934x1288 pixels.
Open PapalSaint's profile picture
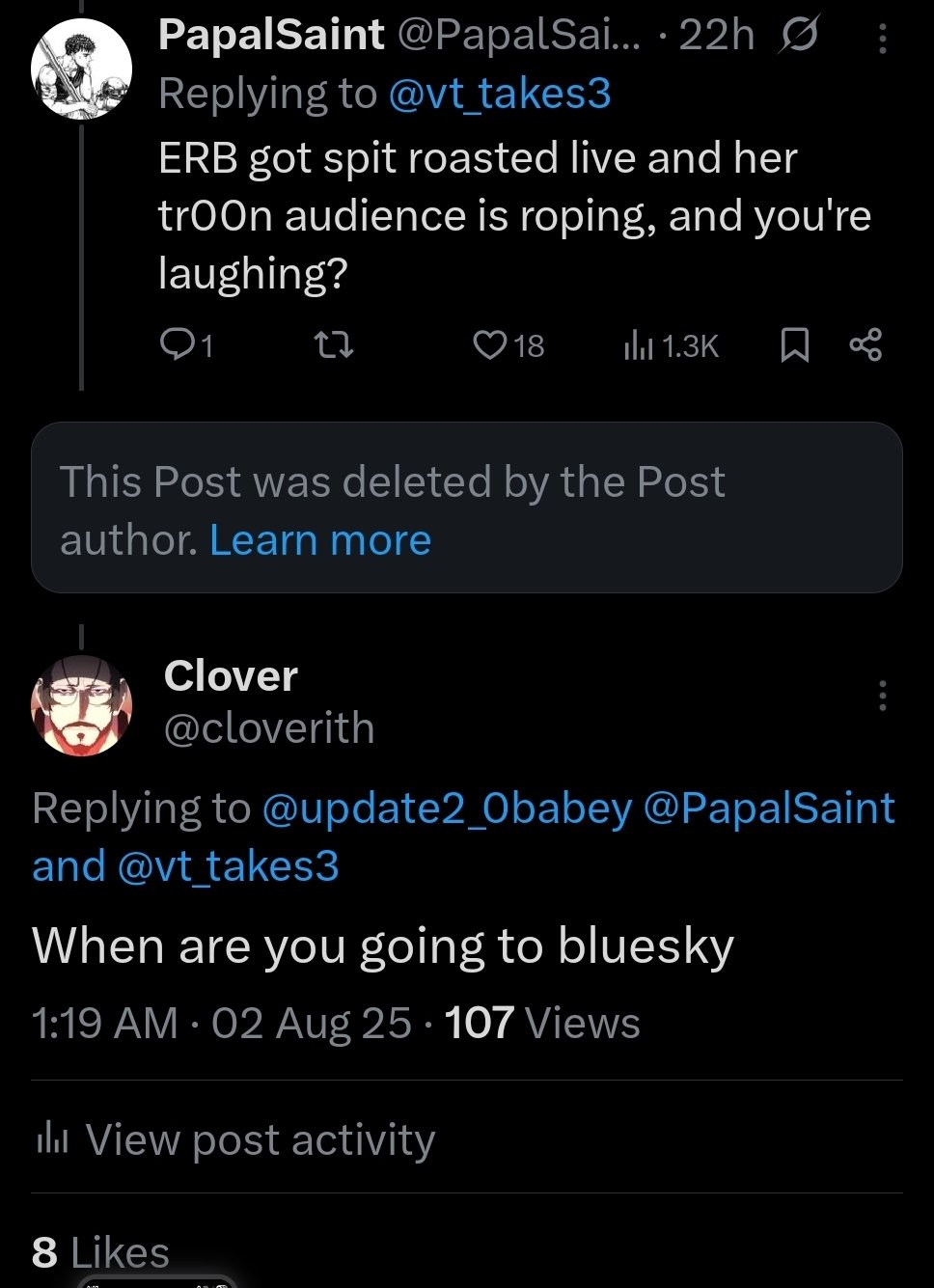coord(81,69)
